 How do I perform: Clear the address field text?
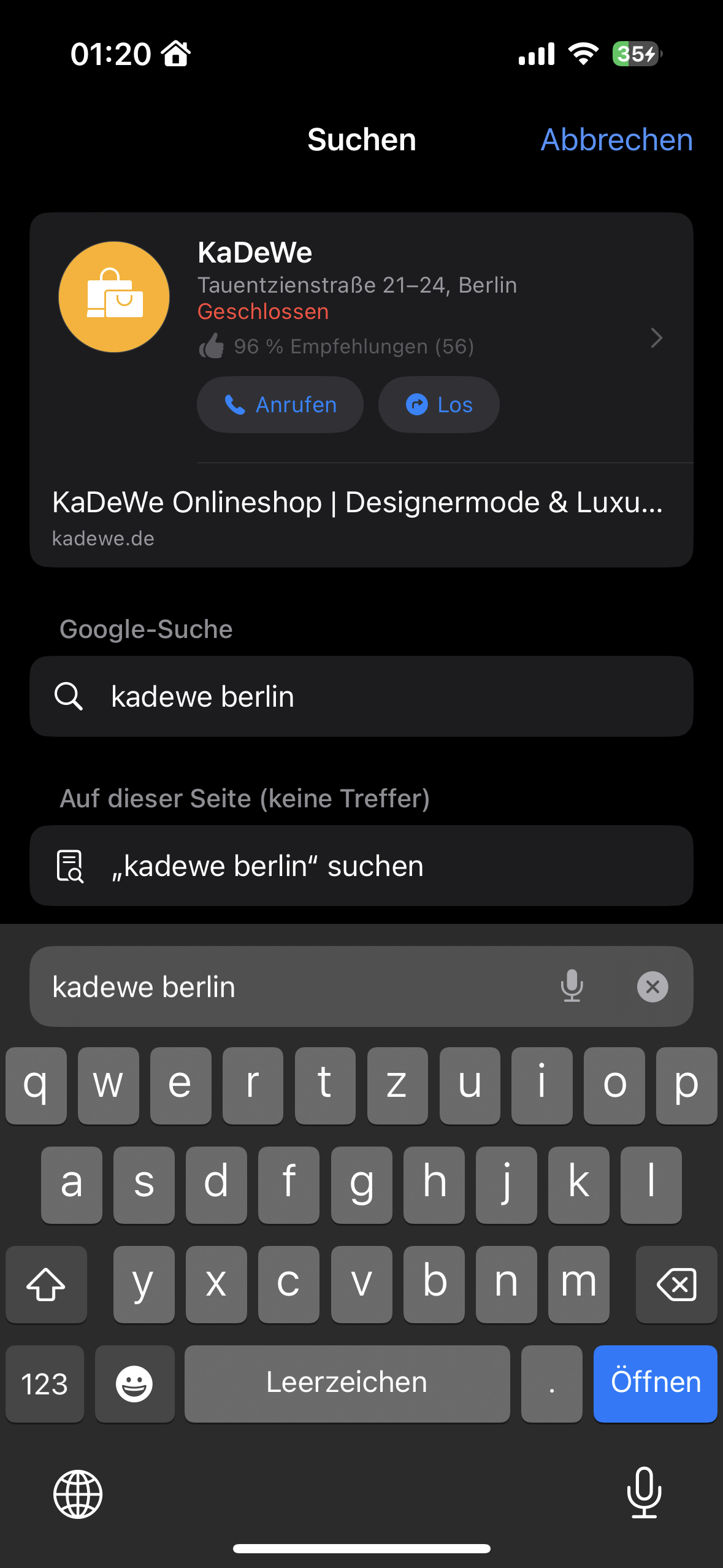point(652,986)
